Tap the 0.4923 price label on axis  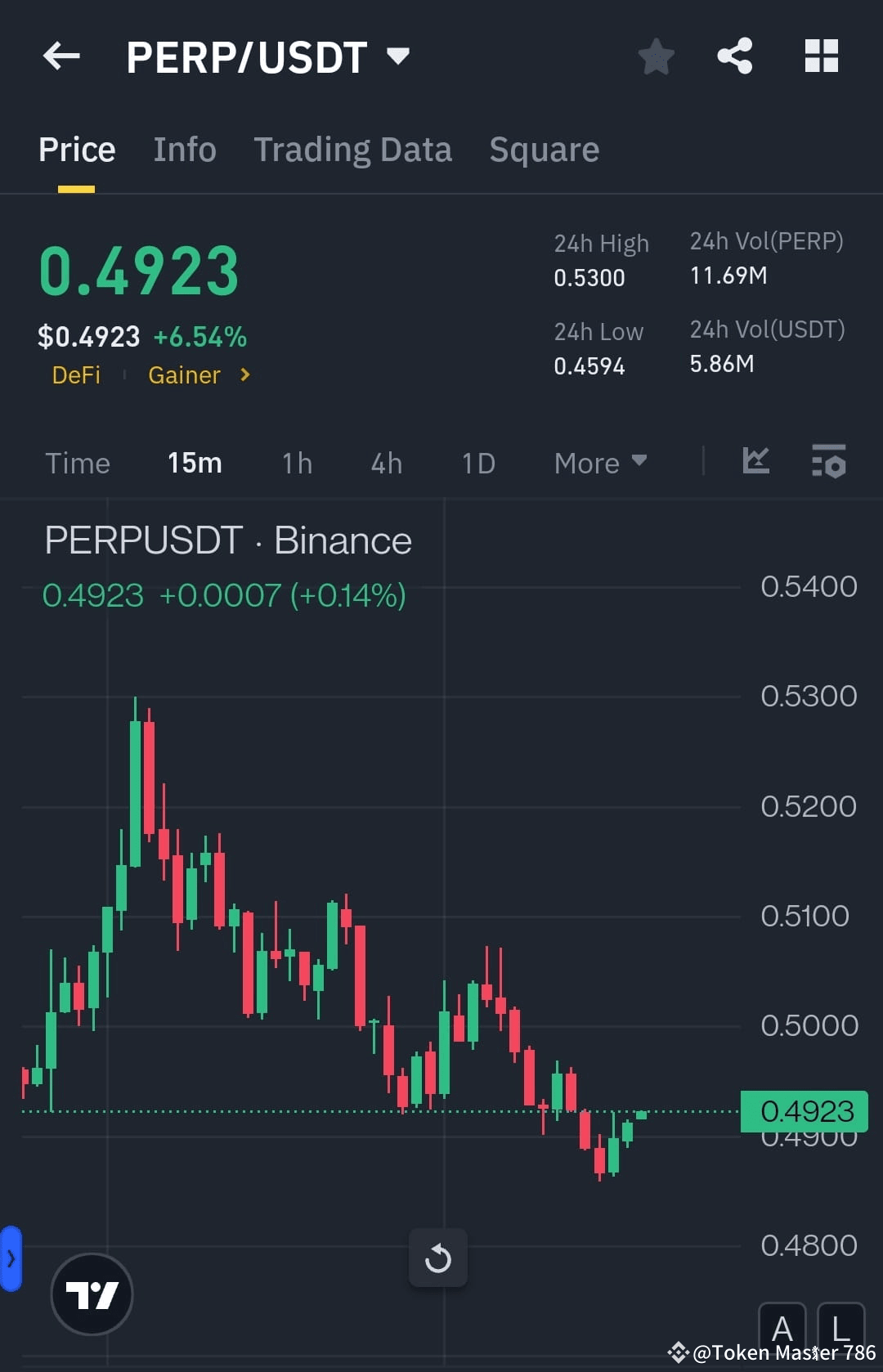point(805,1110)
